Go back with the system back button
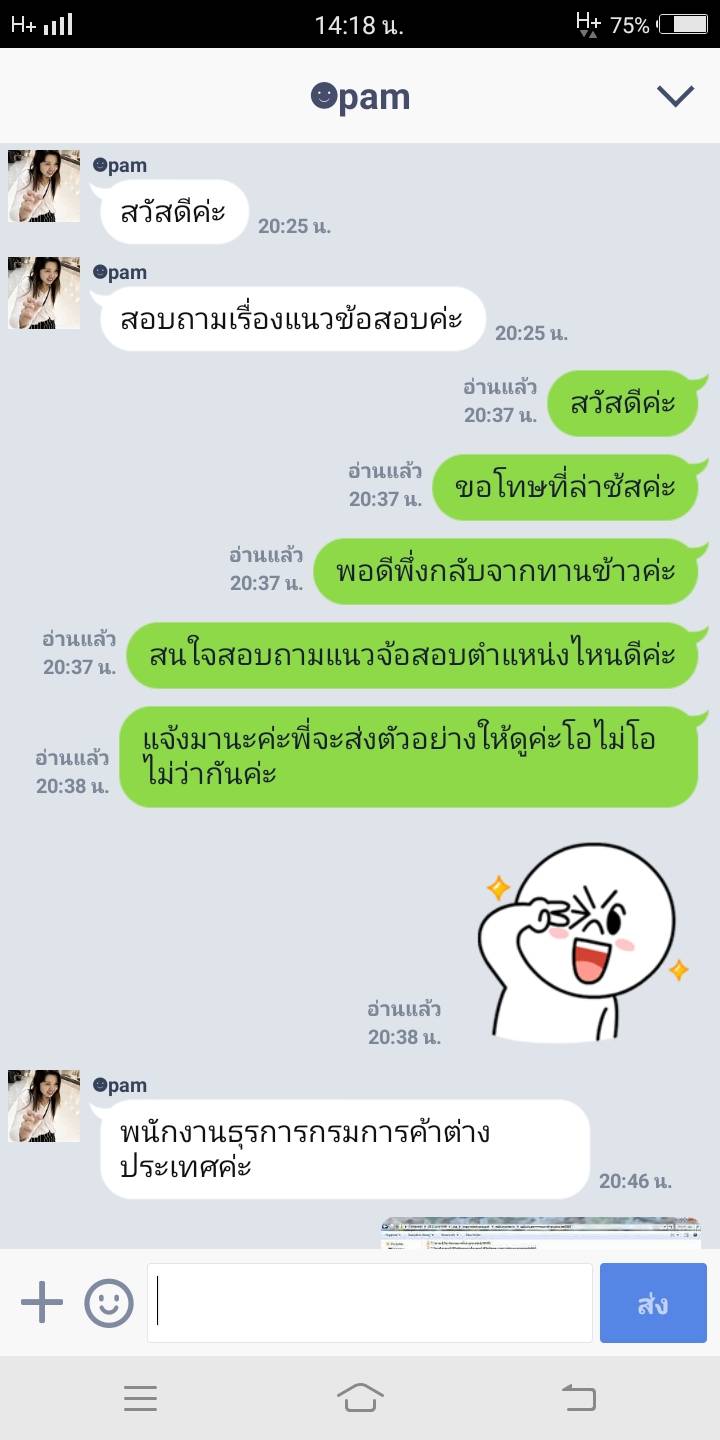The width and height of the screenshot is (720, 1440). pos(579,1398)
